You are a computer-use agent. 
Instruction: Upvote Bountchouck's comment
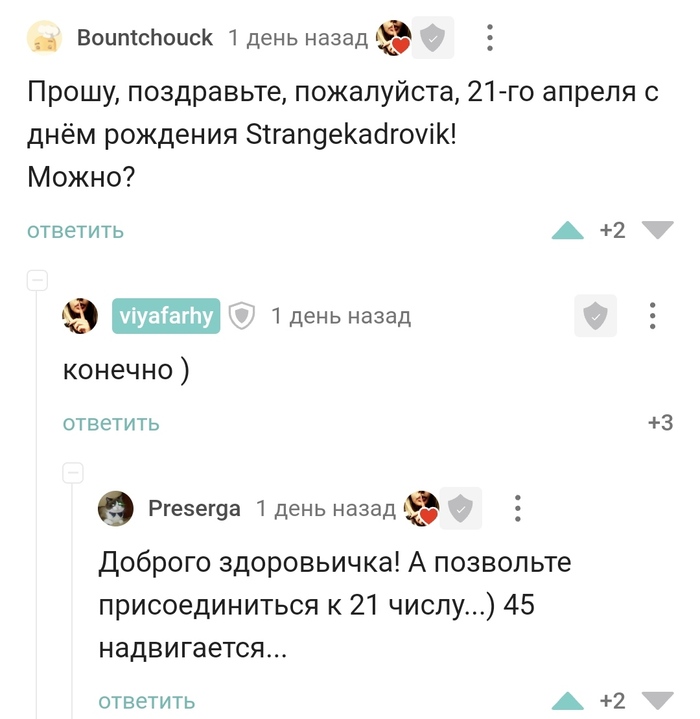(568, 231)
